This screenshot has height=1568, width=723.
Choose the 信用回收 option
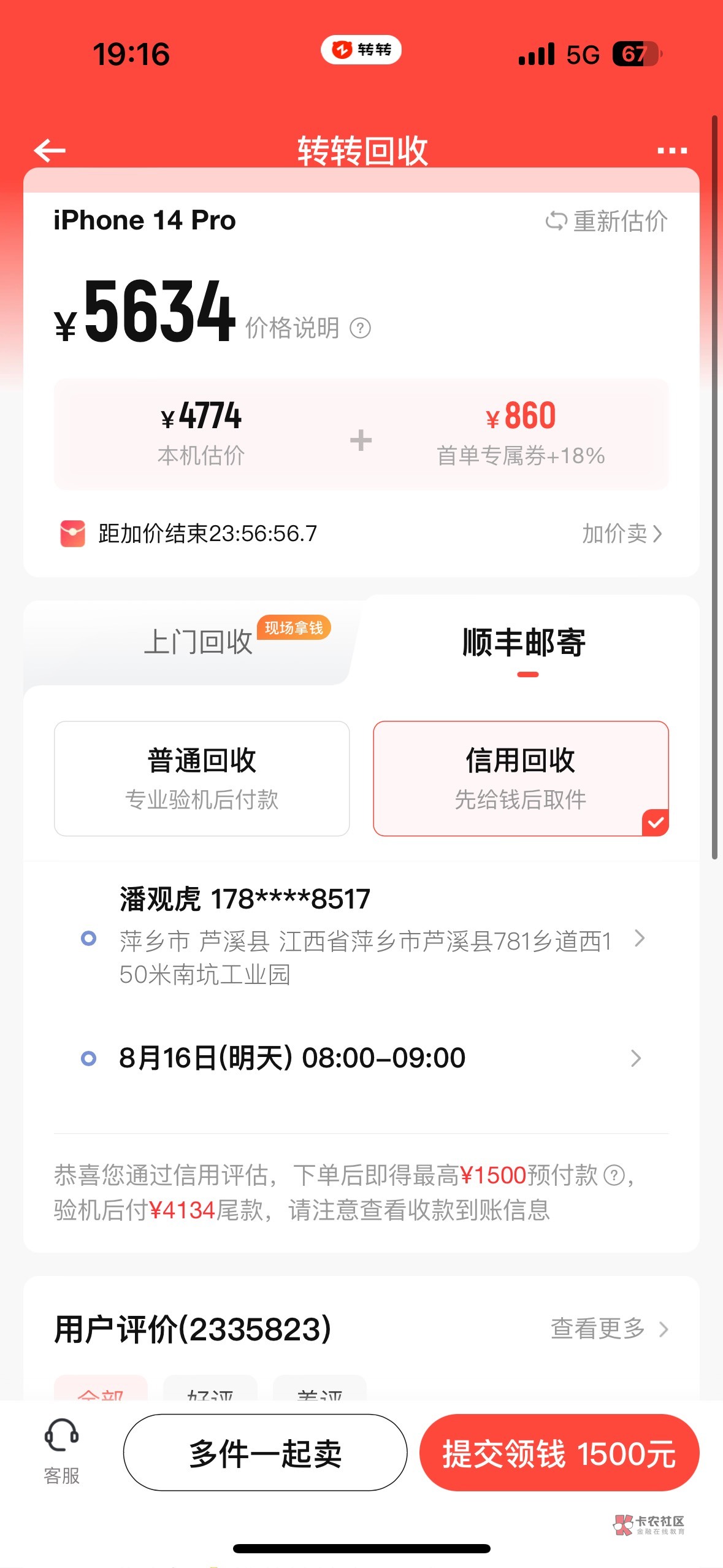(x=521, y=778)
